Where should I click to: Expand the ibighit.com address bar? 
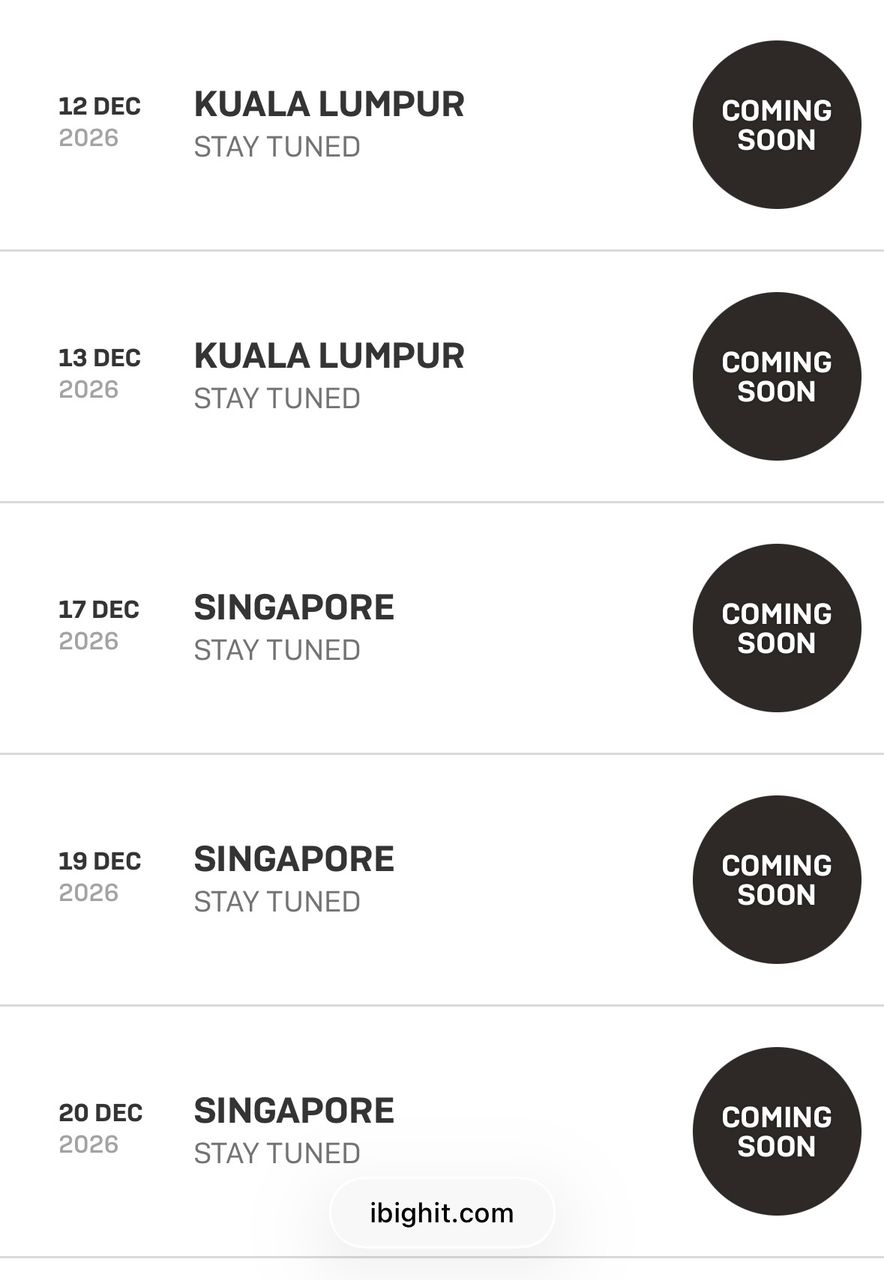pos(441,1213)
